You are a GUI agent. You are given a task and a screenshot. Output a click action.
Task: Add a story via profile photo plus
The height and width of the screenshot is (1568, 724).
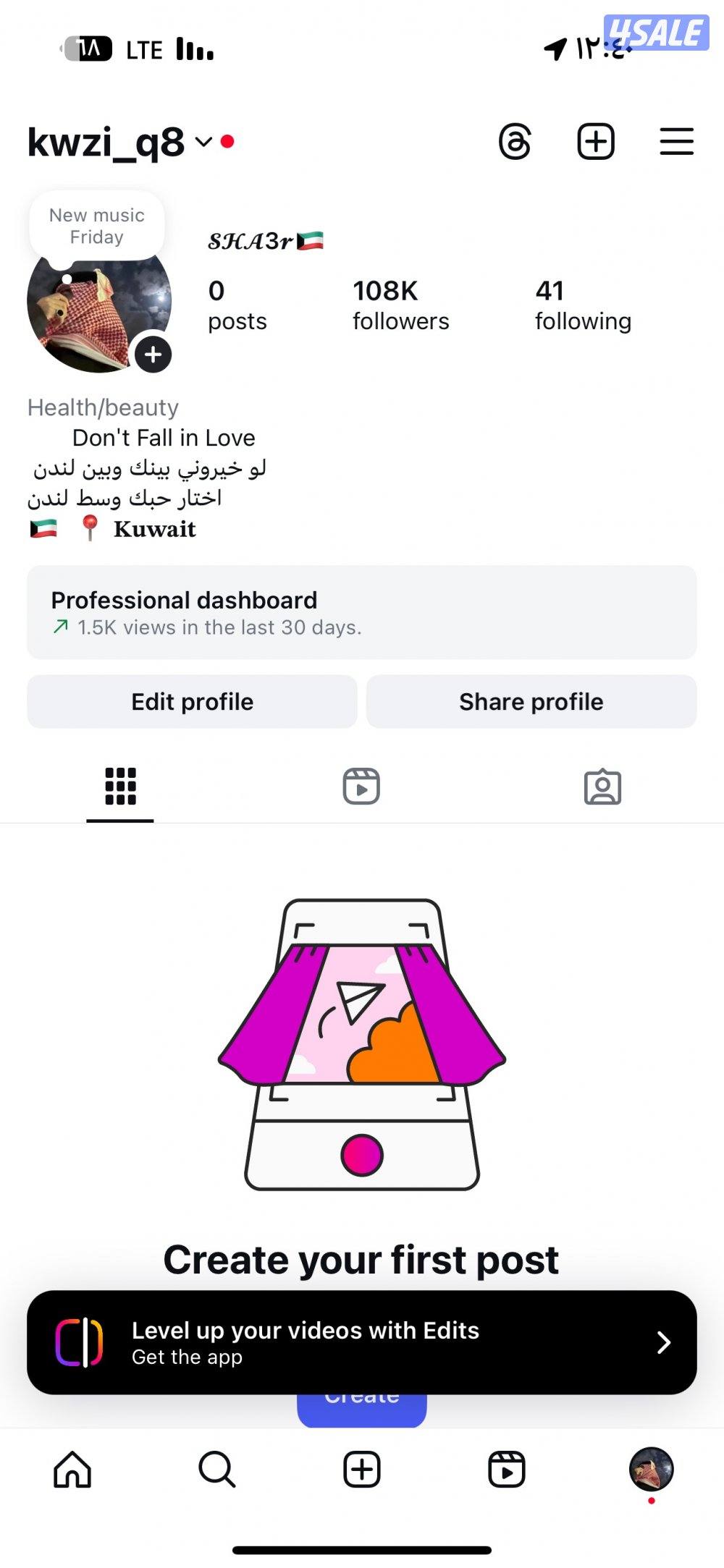pos(153,355)
